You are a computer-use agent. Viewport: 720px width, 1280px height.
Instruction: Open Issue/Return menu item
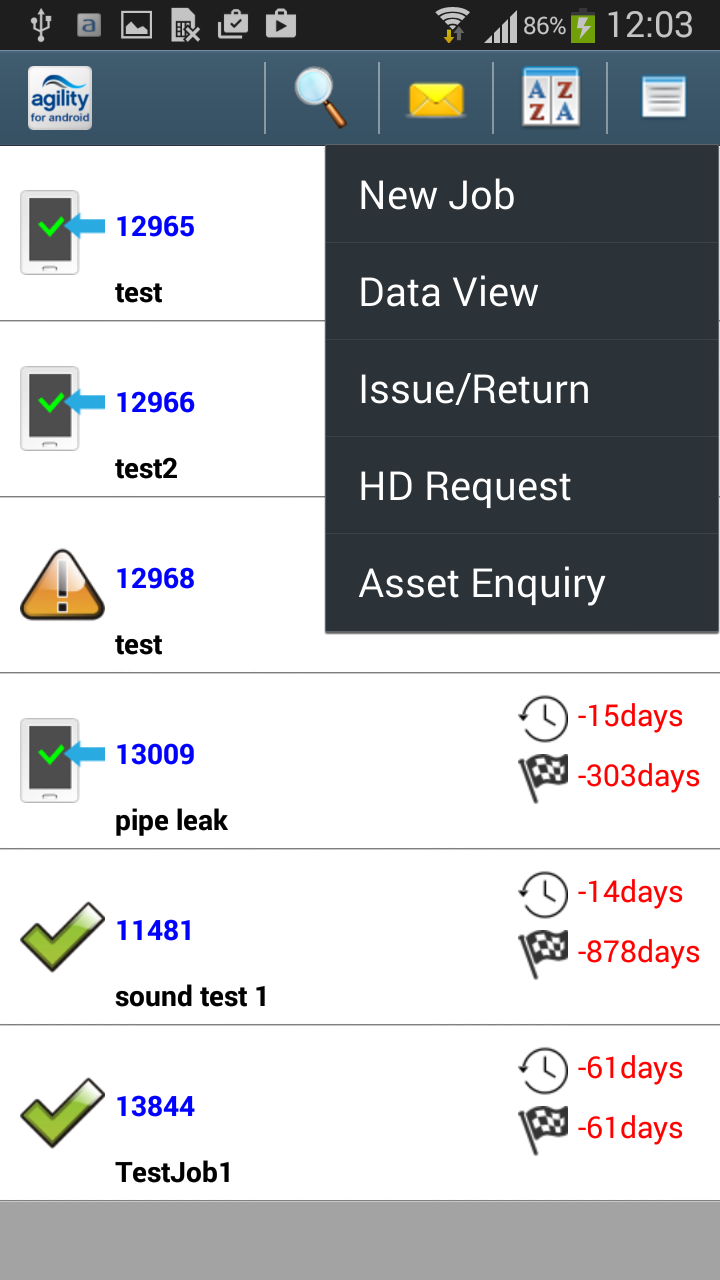tap(521, 389)
